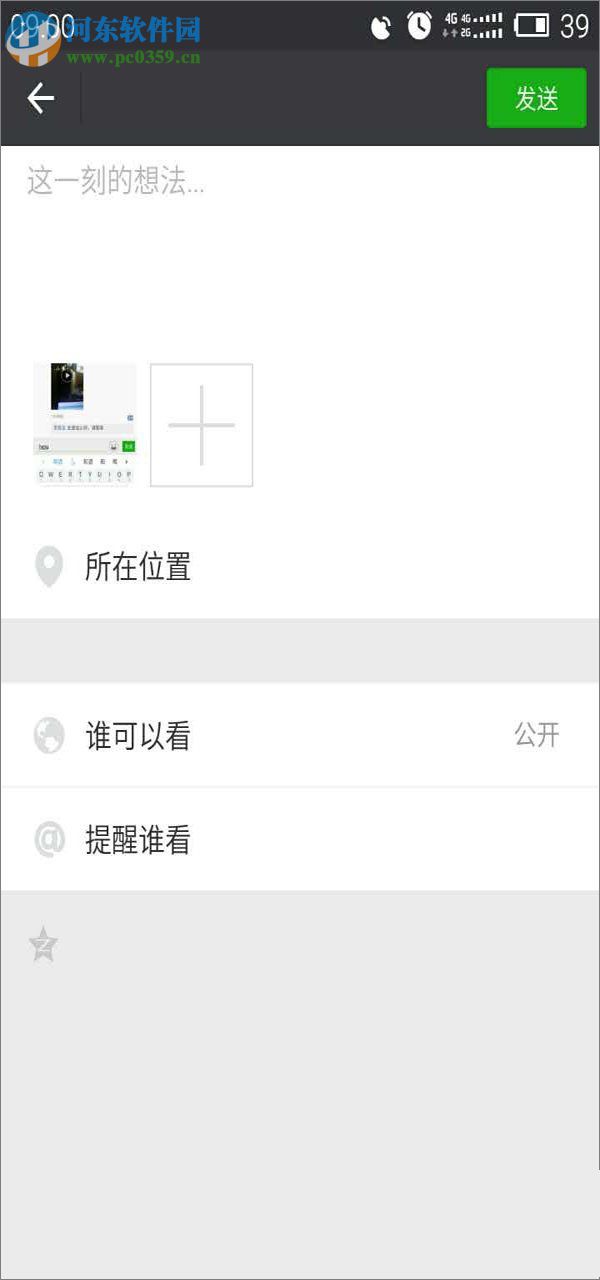Add another photo with the plus tile
The height and width of the screenshot is (1280, 600).
click(201, 425)
